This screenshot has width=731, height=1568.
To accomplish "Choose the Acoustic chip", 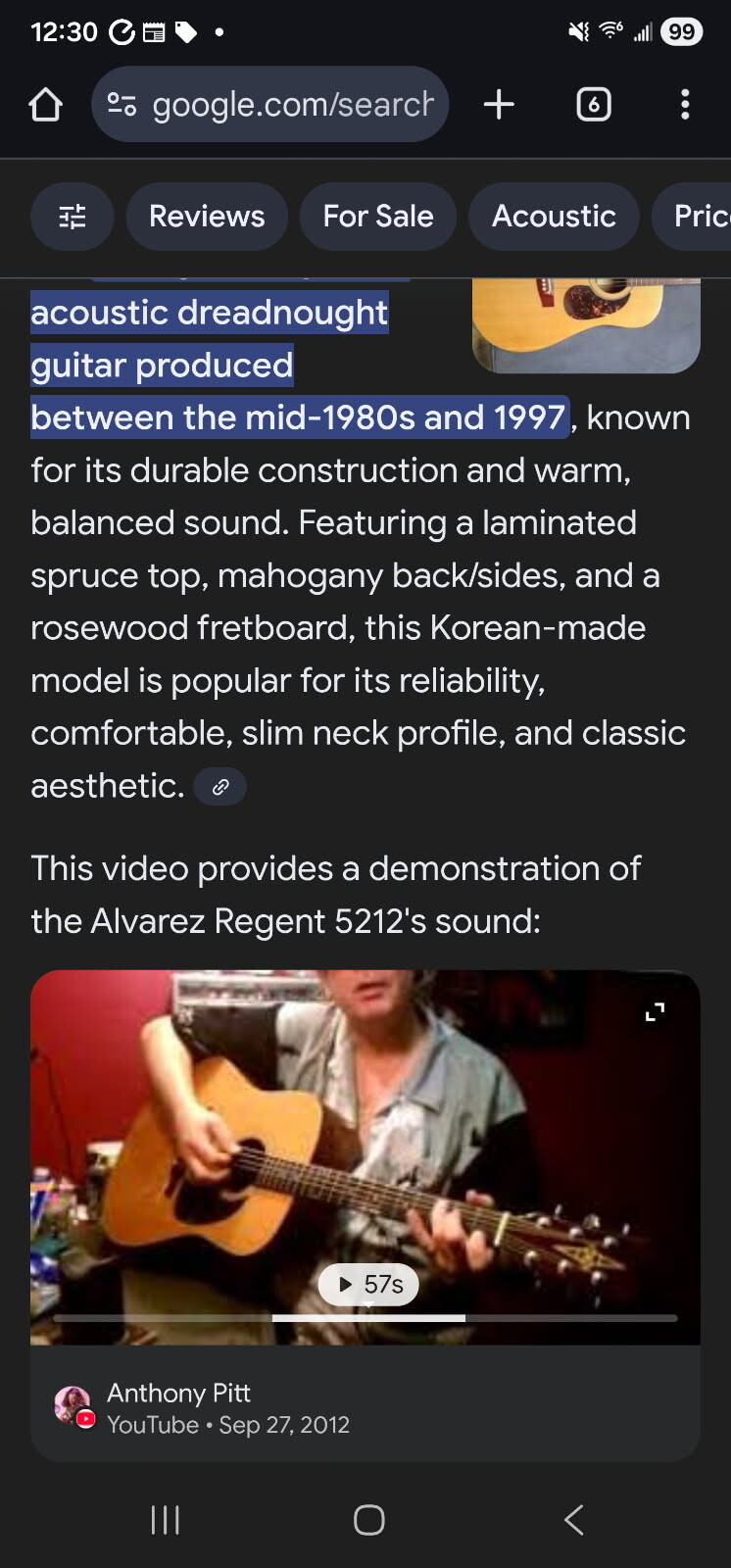I will click(554, 217).
